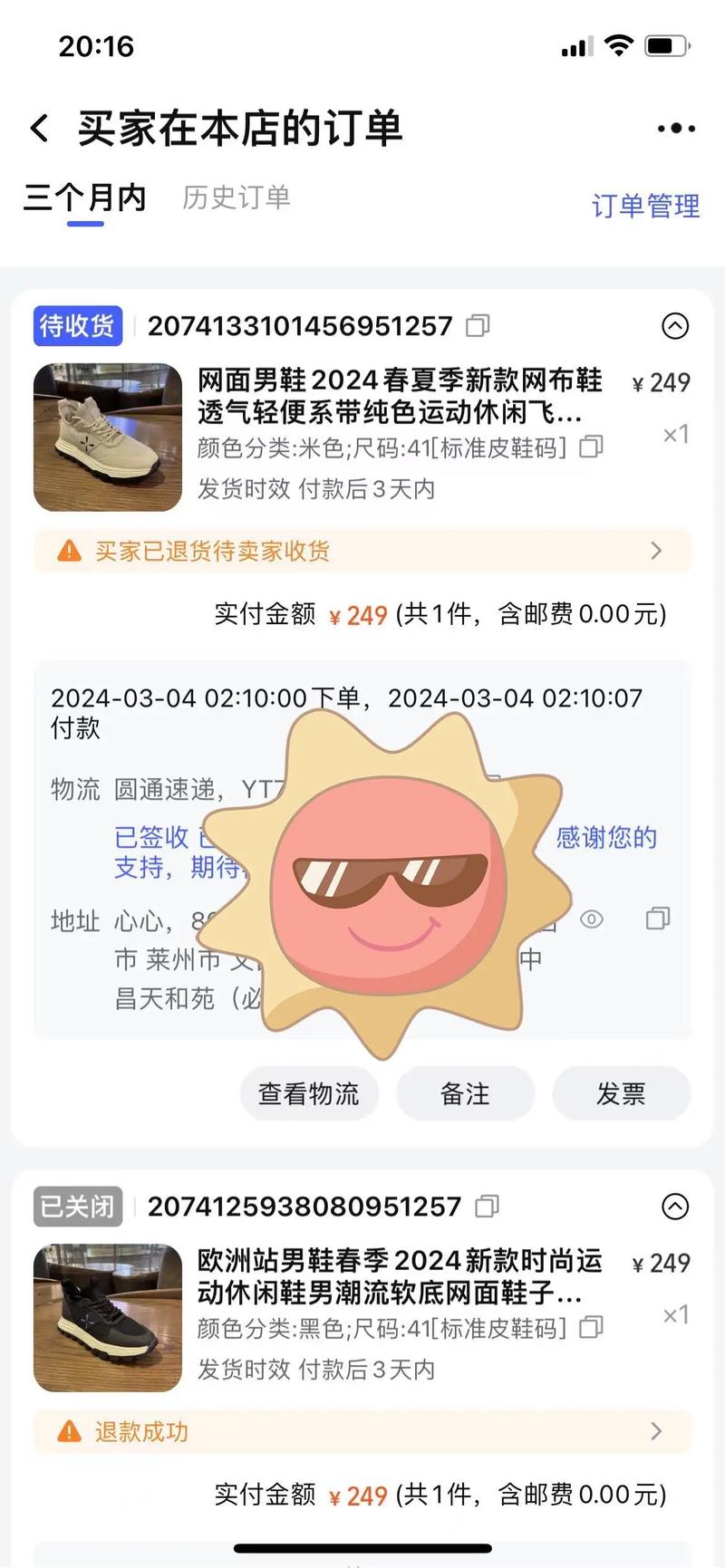The image size is (725, 1568).
Task: Copy the 米色 size 41 product spec
Action: click(x=590, y=447)
